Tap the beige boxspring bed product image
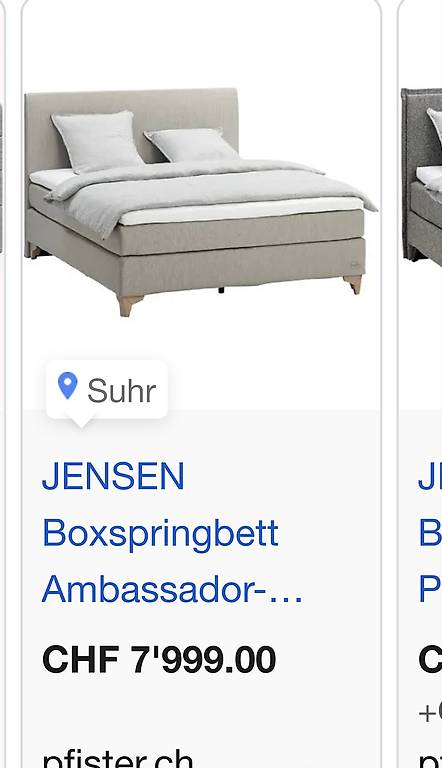The image size is (442, 768). [201, 202]
